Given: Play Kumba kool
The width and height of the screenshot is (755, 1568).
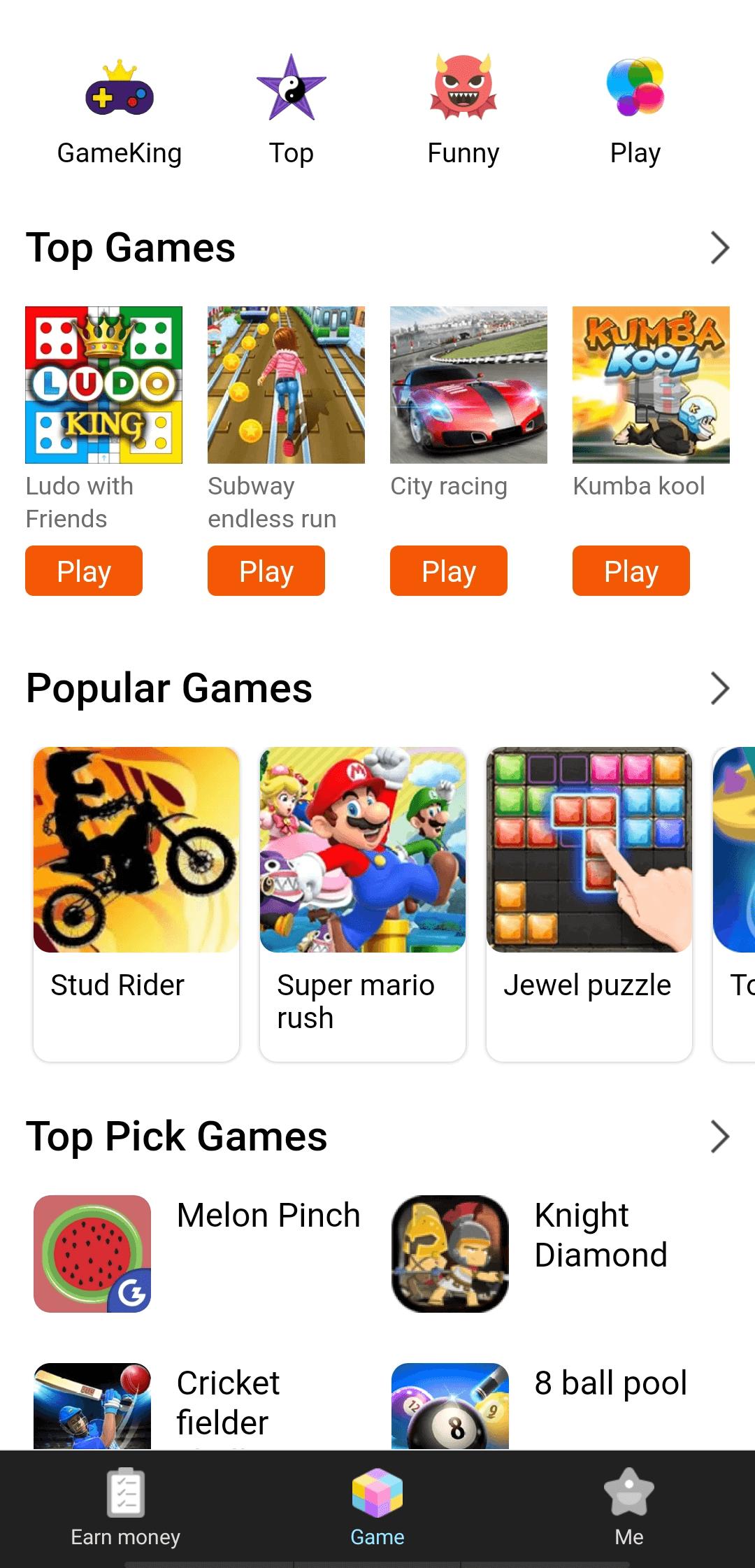Looking at the screenshot, I should (631, 571).
